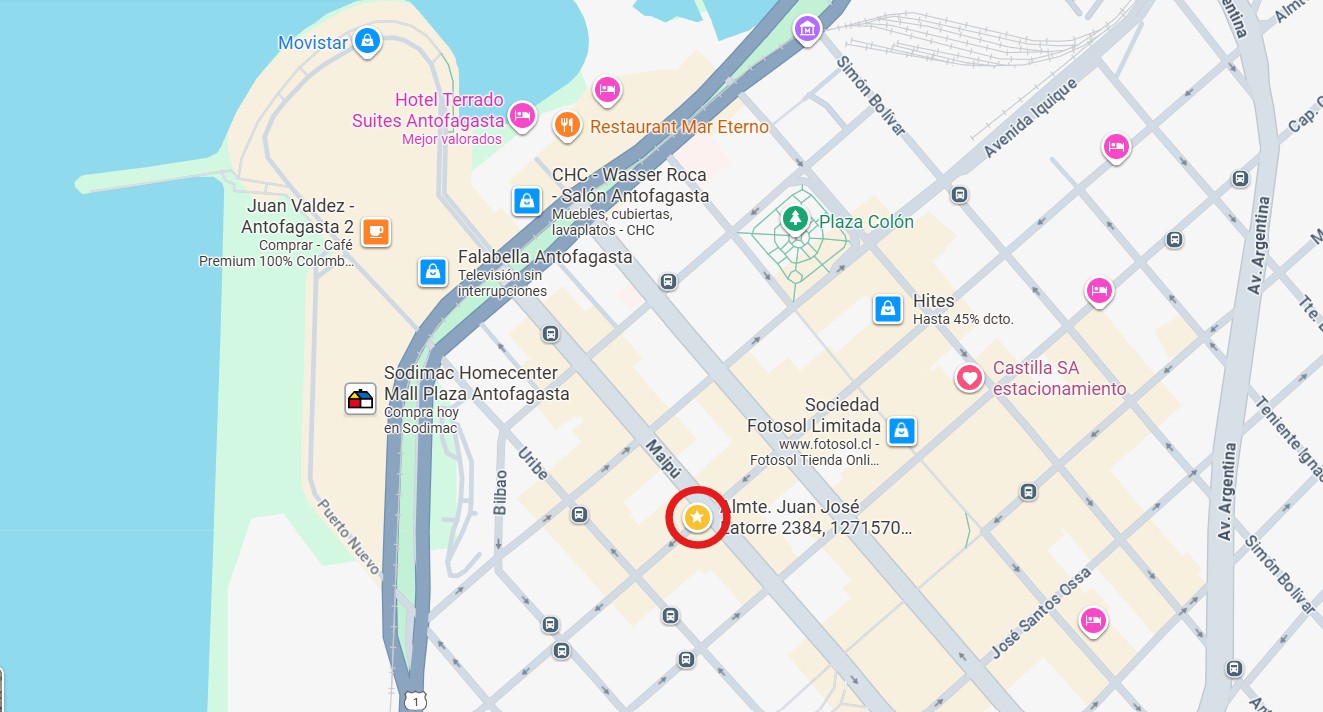Tap the bus stop beside Uribe street
Image resolution: width=1323 pixels, height=712 pixels.
[x=579, y=515]
